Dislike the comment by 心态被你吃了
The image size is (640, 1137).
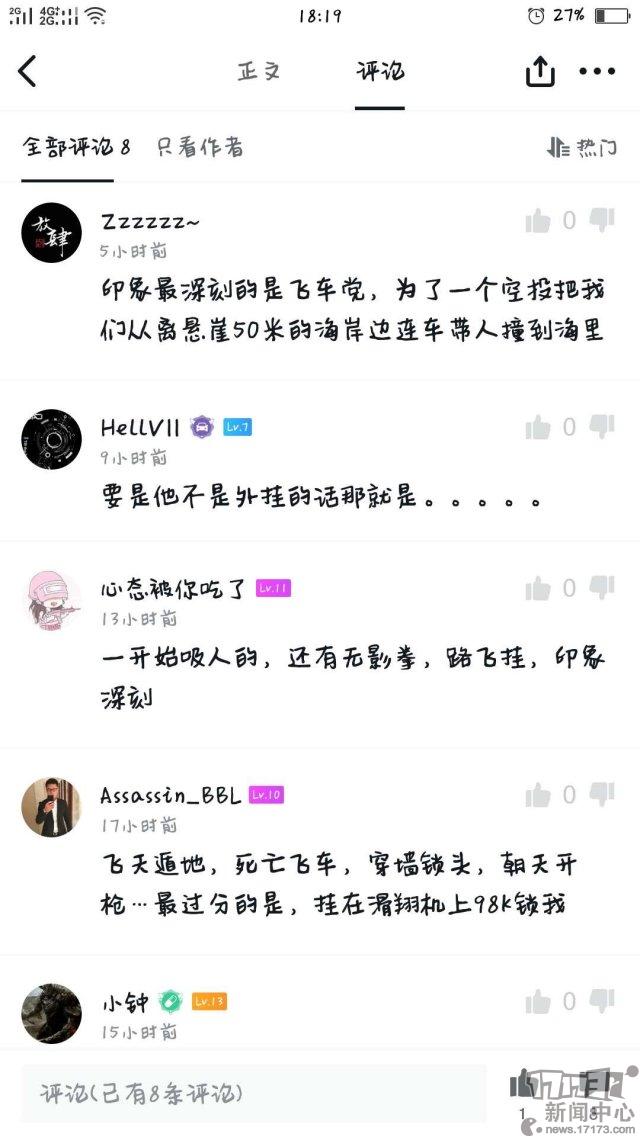click(x=602, y=587)
